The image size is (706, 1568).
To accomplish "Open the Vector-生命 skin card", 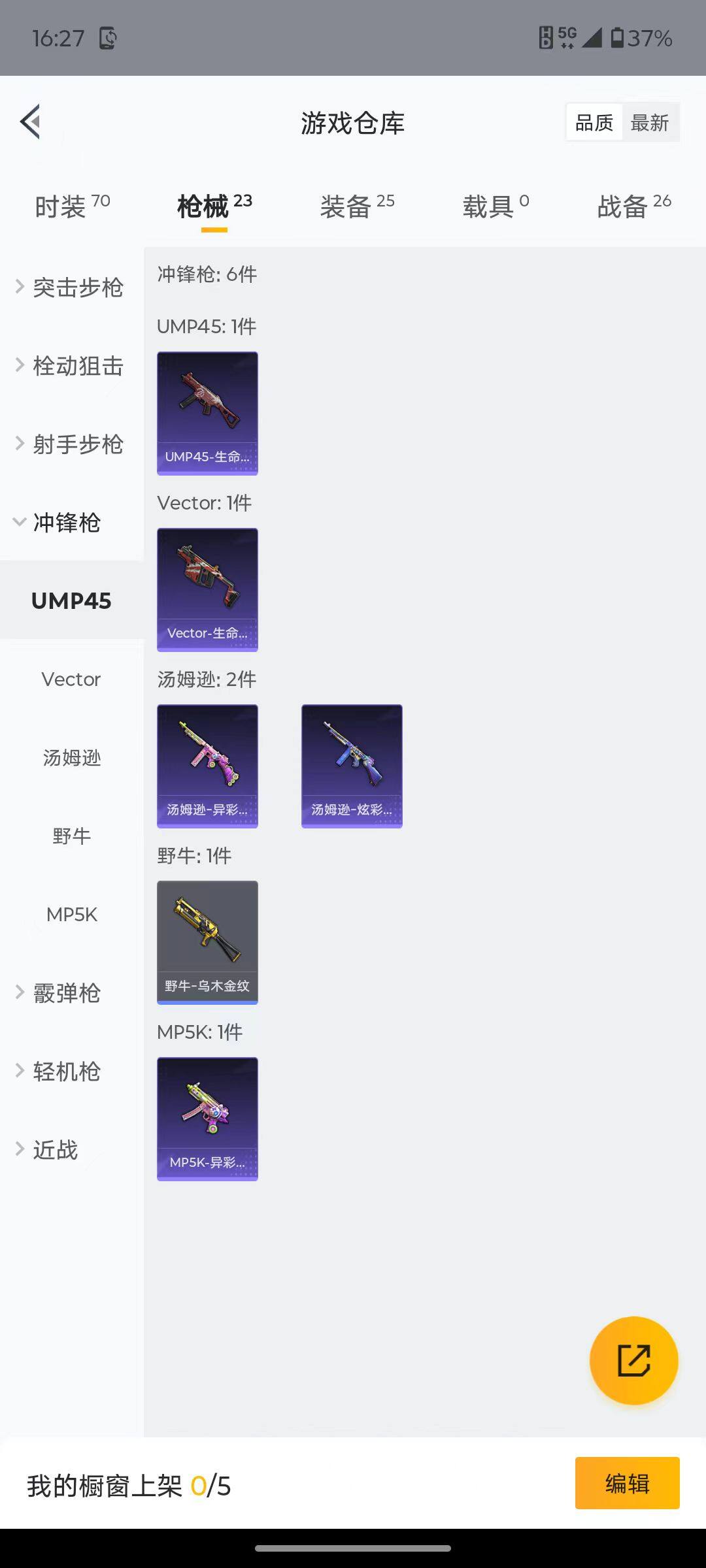I will (207, 588).
